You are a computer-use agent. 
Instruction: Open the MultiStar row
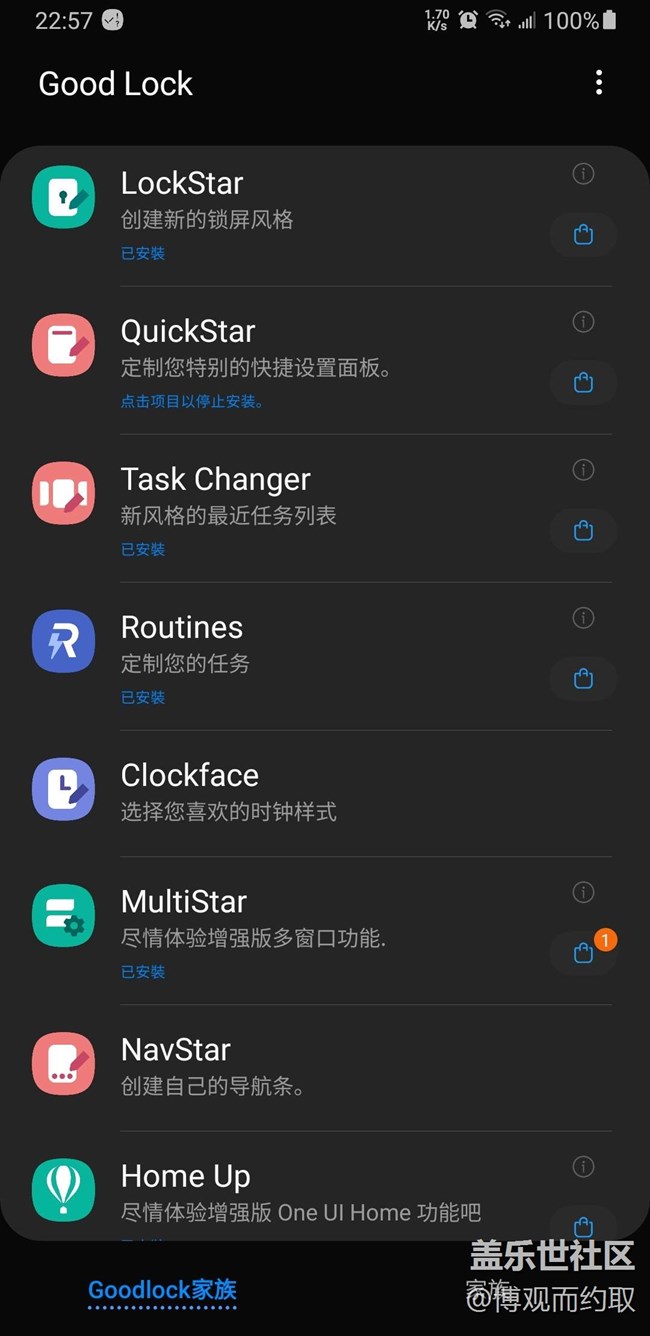pos(300,930)
